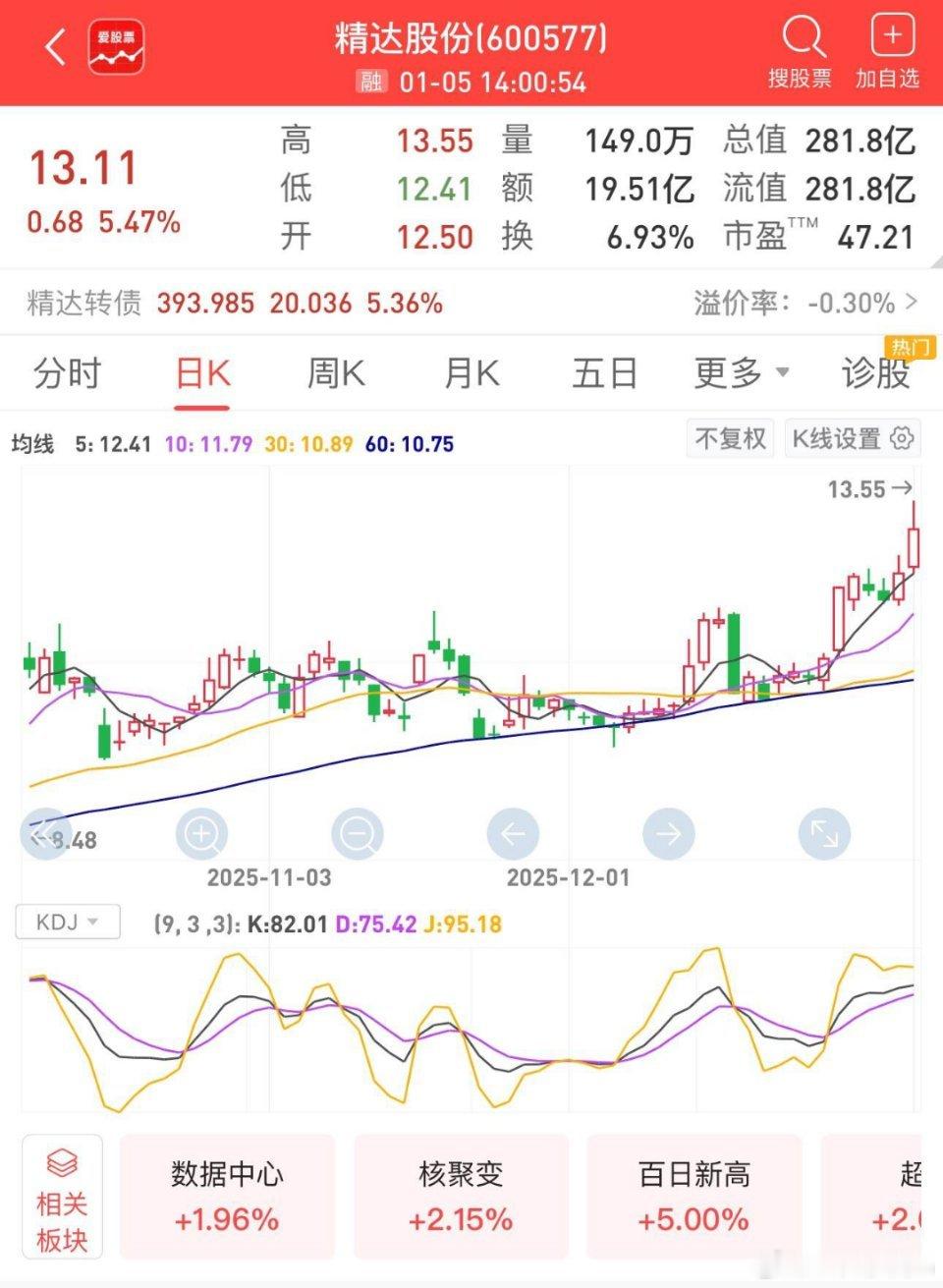This screenshot has height=1288, width=943.
Task: Select the zoom-in magnifier on the chart
Action: pos(202,833)
